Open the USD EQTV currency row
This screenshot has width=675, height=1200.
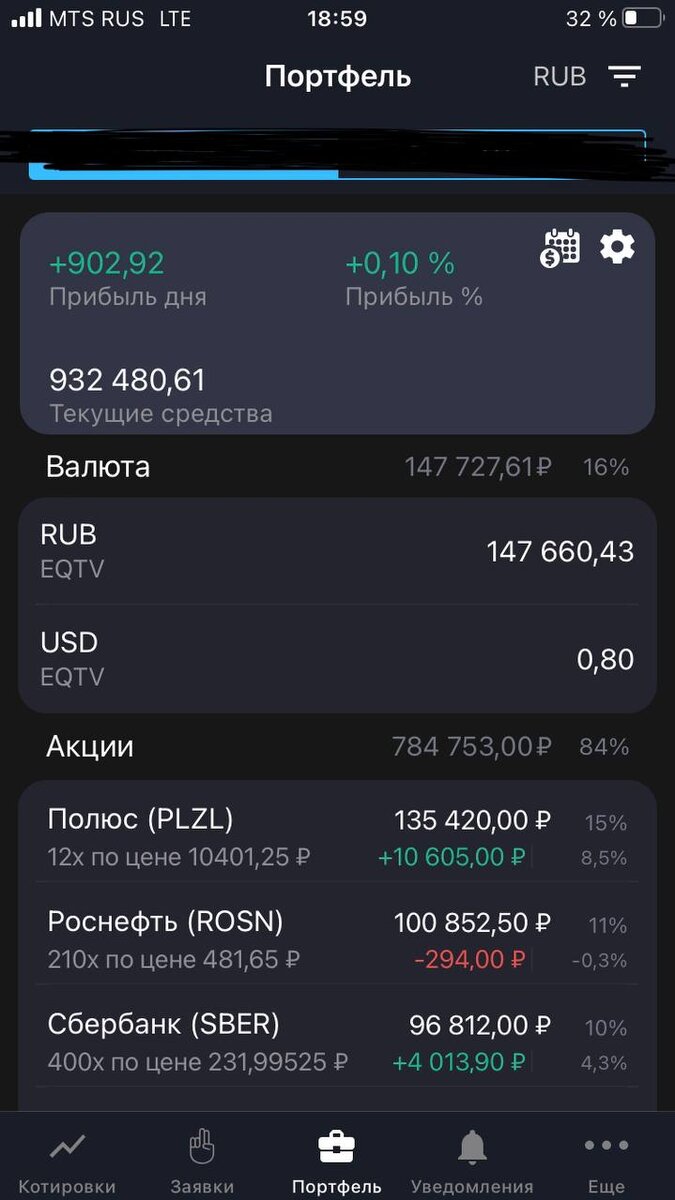tap(337, 659)
